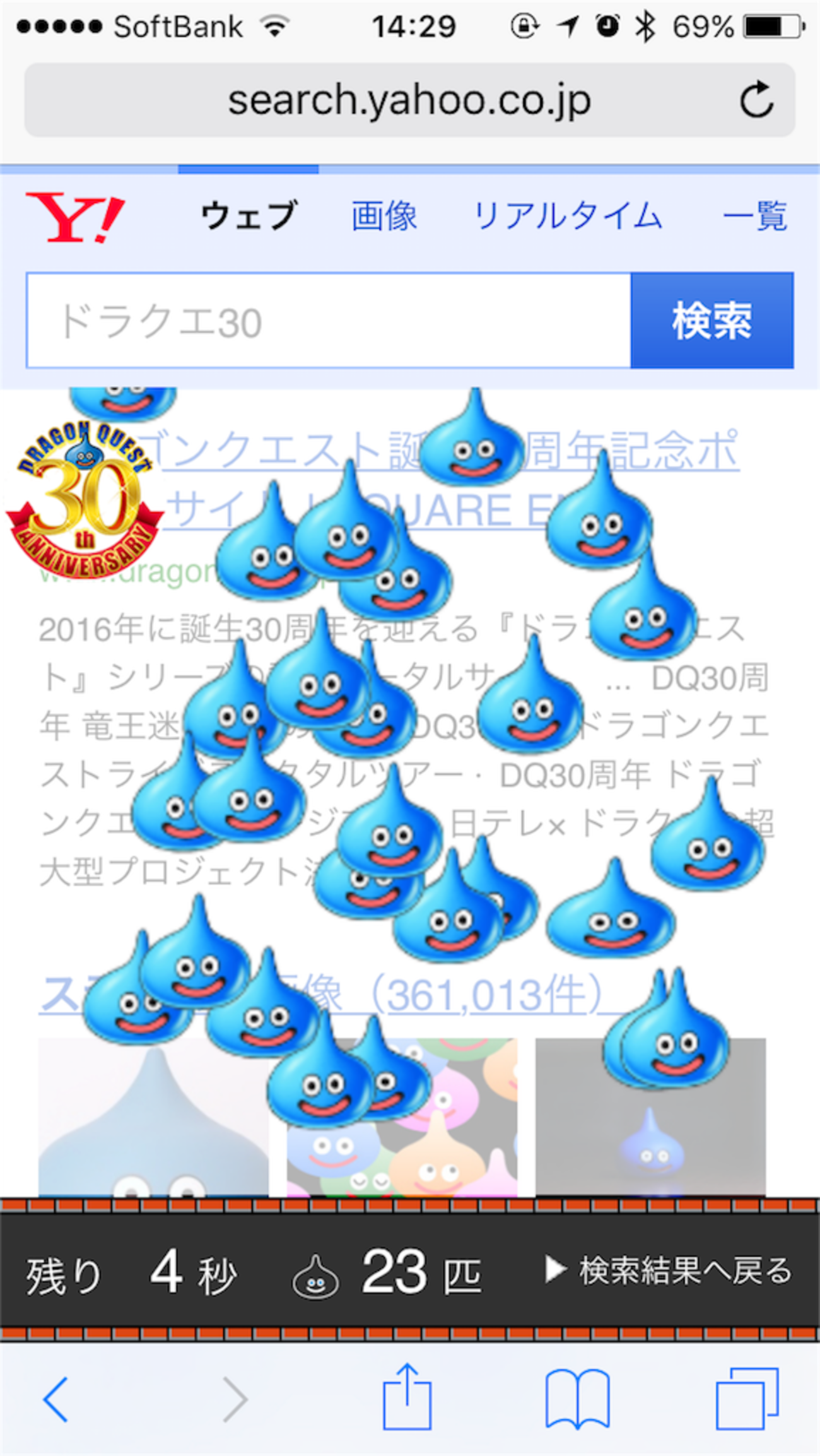This screenshot has width=820, height=1456.
Task: Open the Yahoo! logo home link
Action: tap(76, 217)
